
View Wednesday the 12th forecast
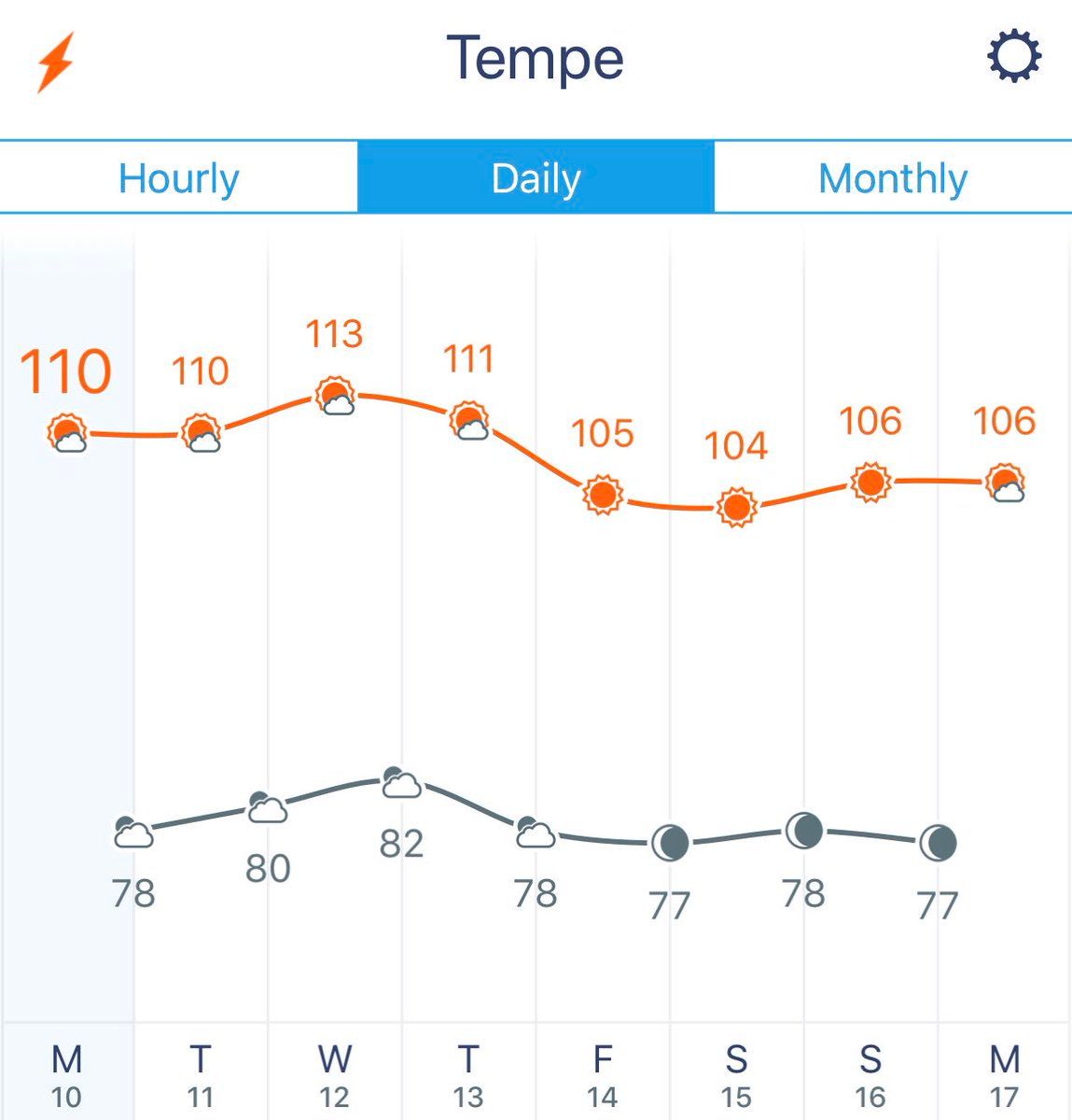coord(334,1075)
